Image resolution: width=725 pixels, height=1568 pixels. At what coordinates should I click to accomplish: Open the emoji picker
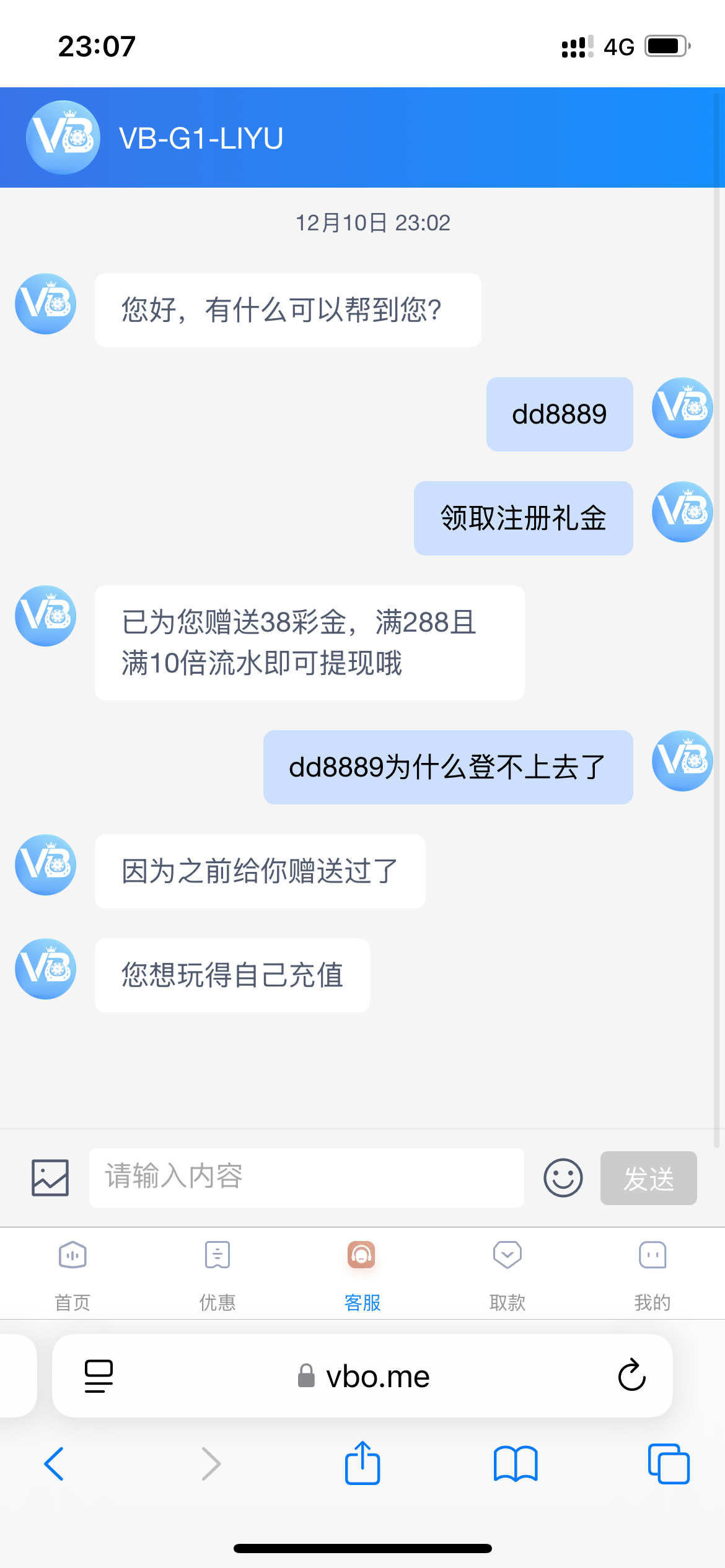pos(563,1177)
